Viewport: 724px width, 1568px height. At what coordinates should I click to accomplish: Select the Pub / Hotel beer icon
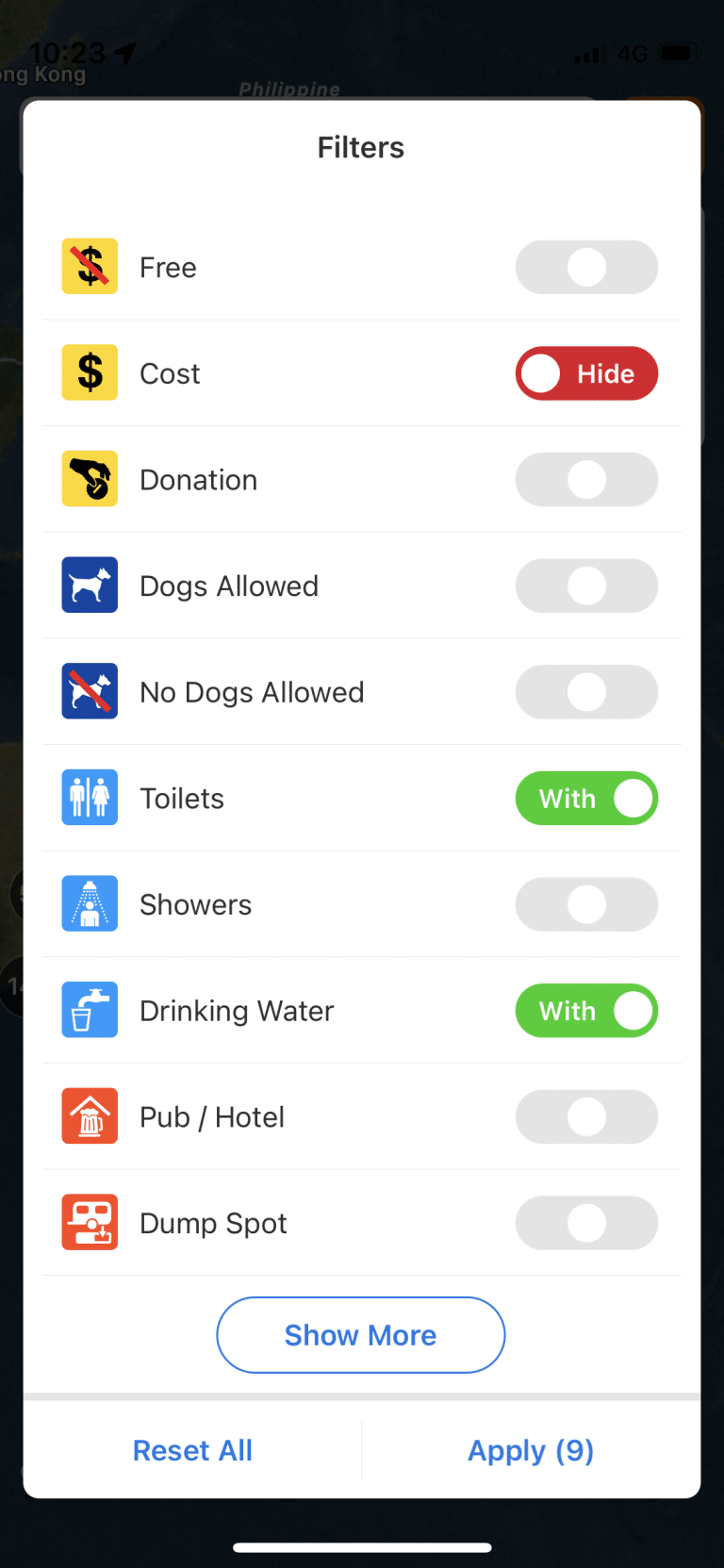(x=90, y=1116)
